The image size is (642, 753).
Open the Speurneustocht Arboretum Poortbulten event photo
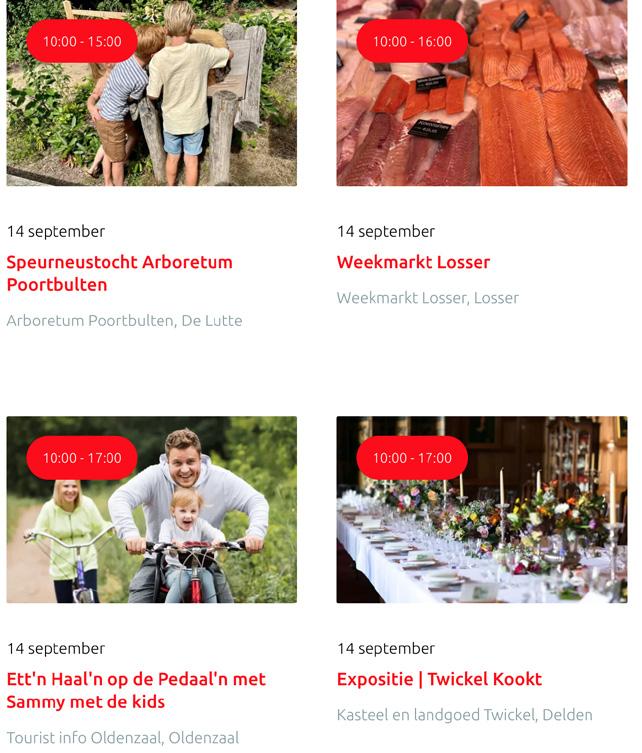(151, 110)
